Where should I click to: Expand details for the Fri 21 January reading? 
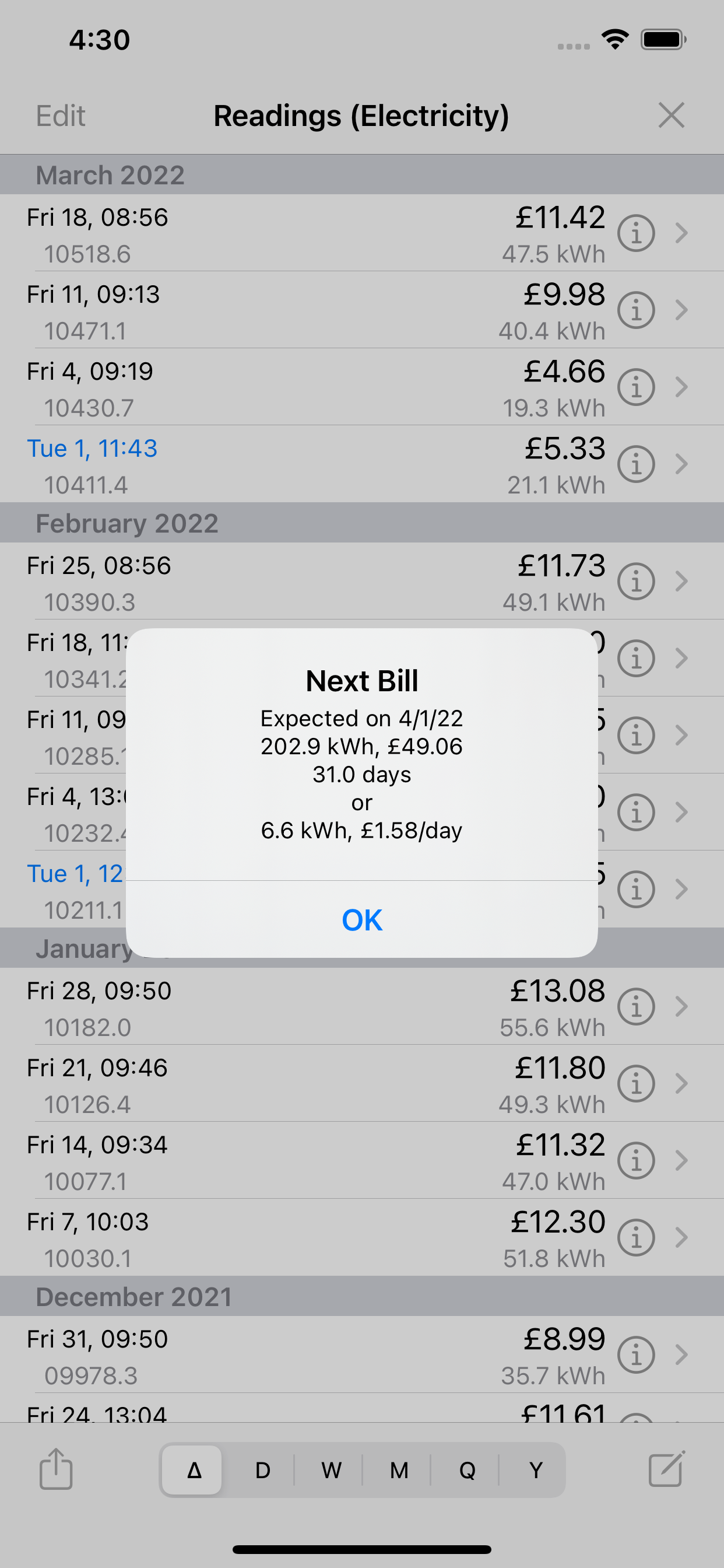[680, 1084]
